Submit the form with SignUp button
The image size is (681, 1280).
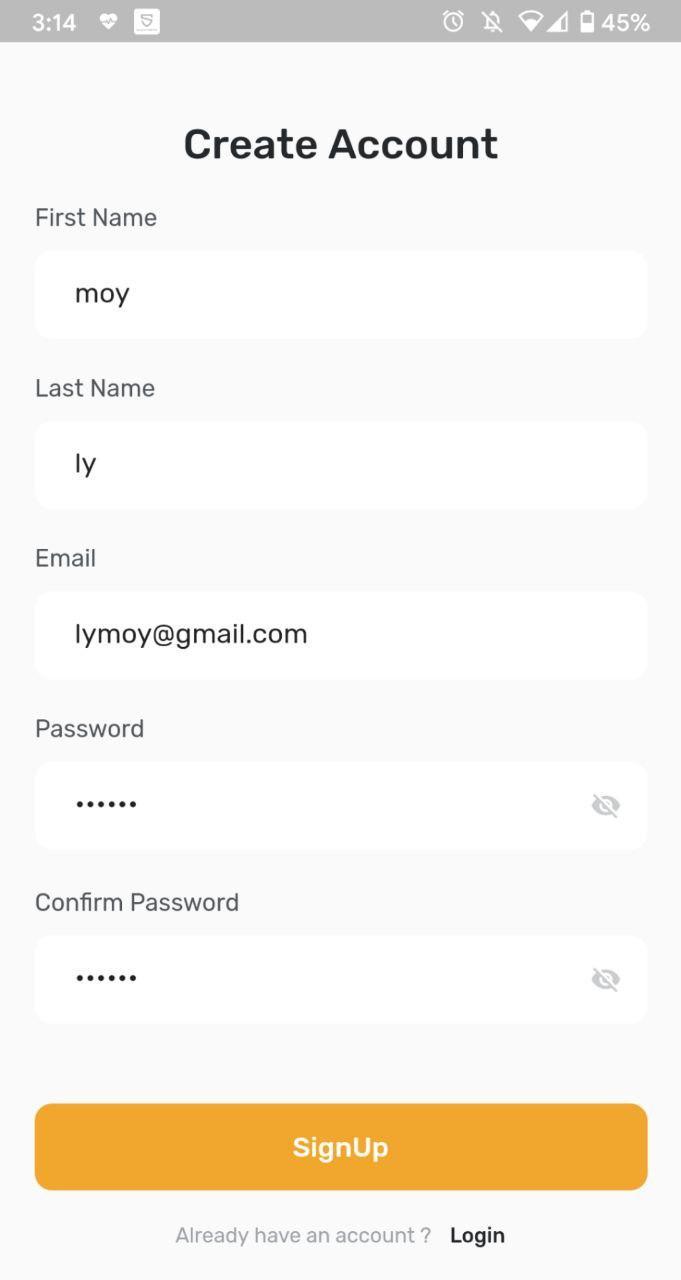pyautogui.click(x=340, y=1147)
